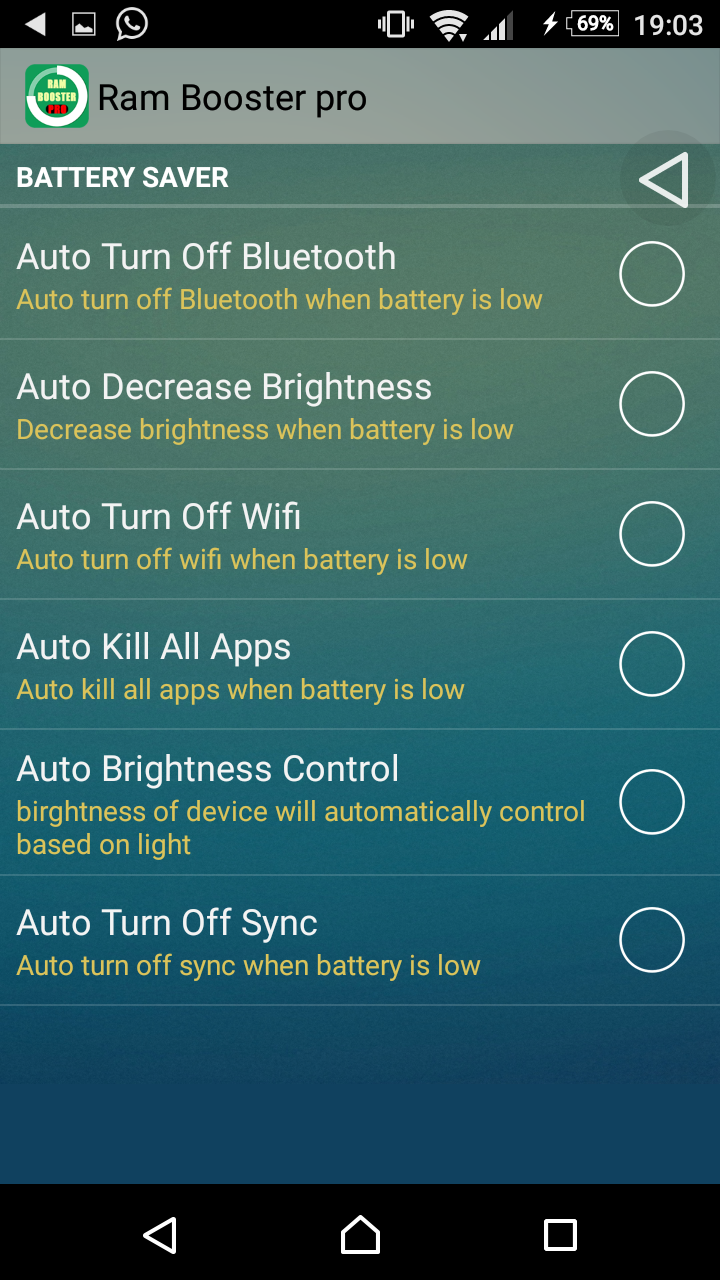The width and height of the screenshot is (720, 1280).
Task: Tap the Recent apps square button
Action: point(560,1236)
